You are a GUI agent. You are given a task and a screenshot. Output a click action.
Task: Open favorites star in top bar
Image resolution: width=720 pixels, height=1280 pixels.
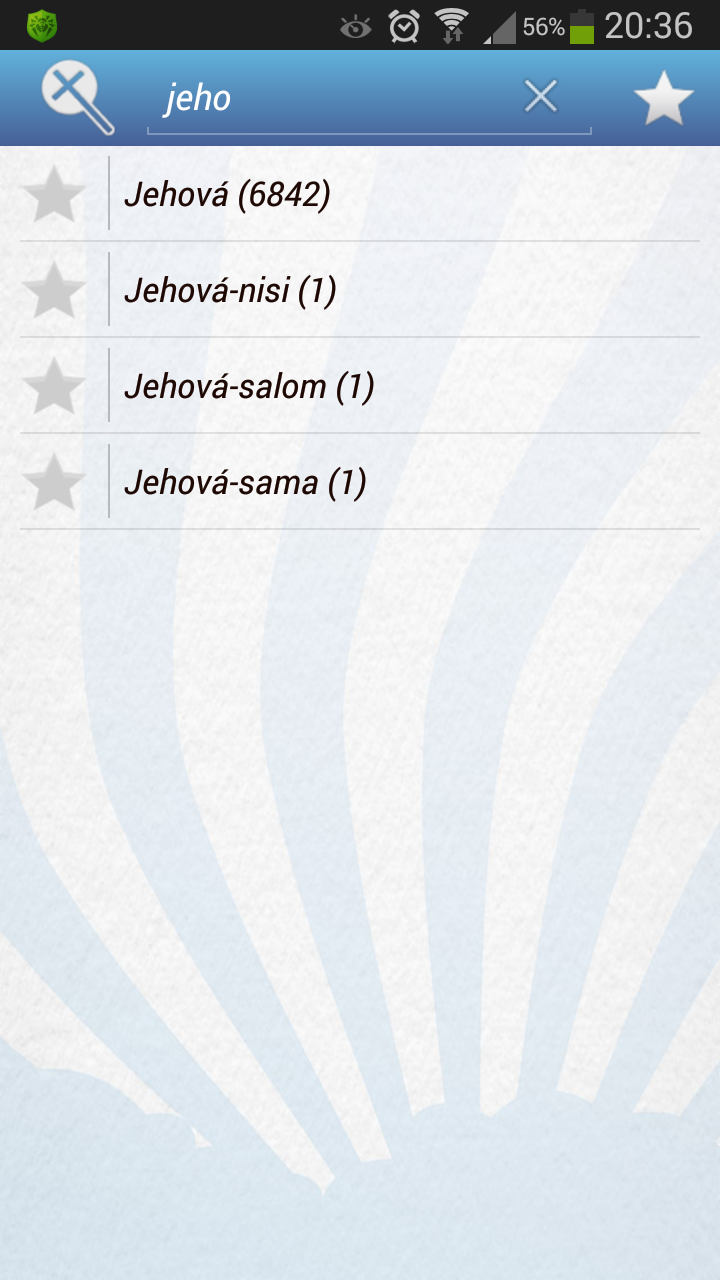[x=663, y=98]
